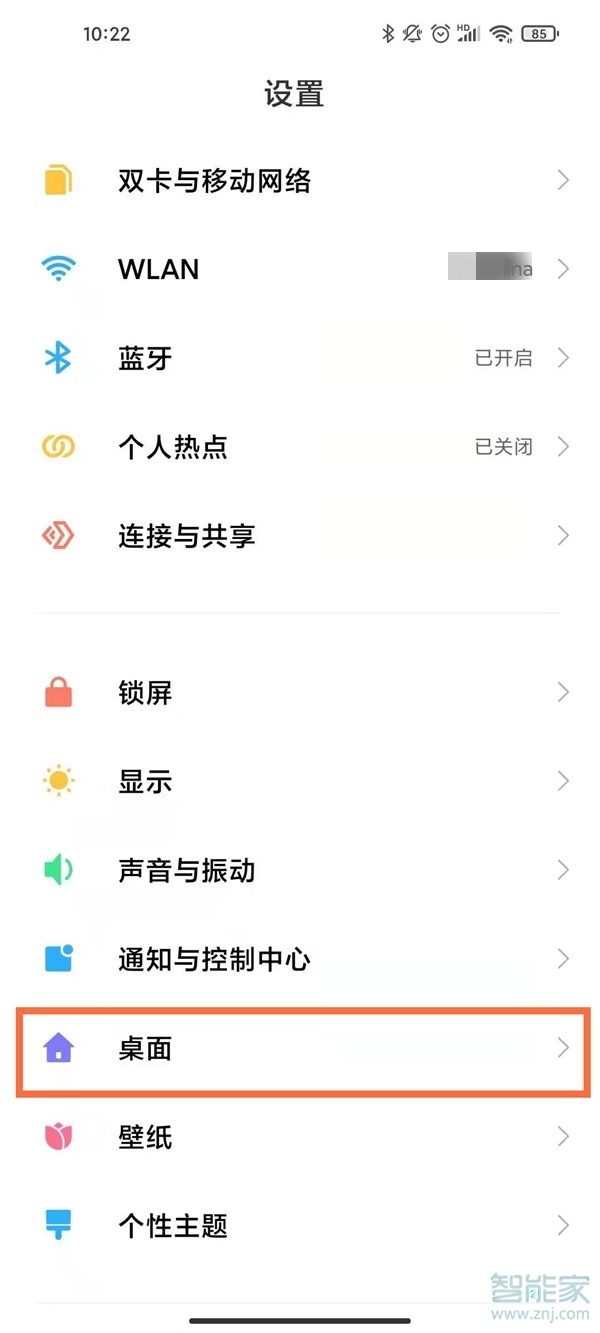
Task: Open 双卡与移动网络 settings
Action: (214, 181)
